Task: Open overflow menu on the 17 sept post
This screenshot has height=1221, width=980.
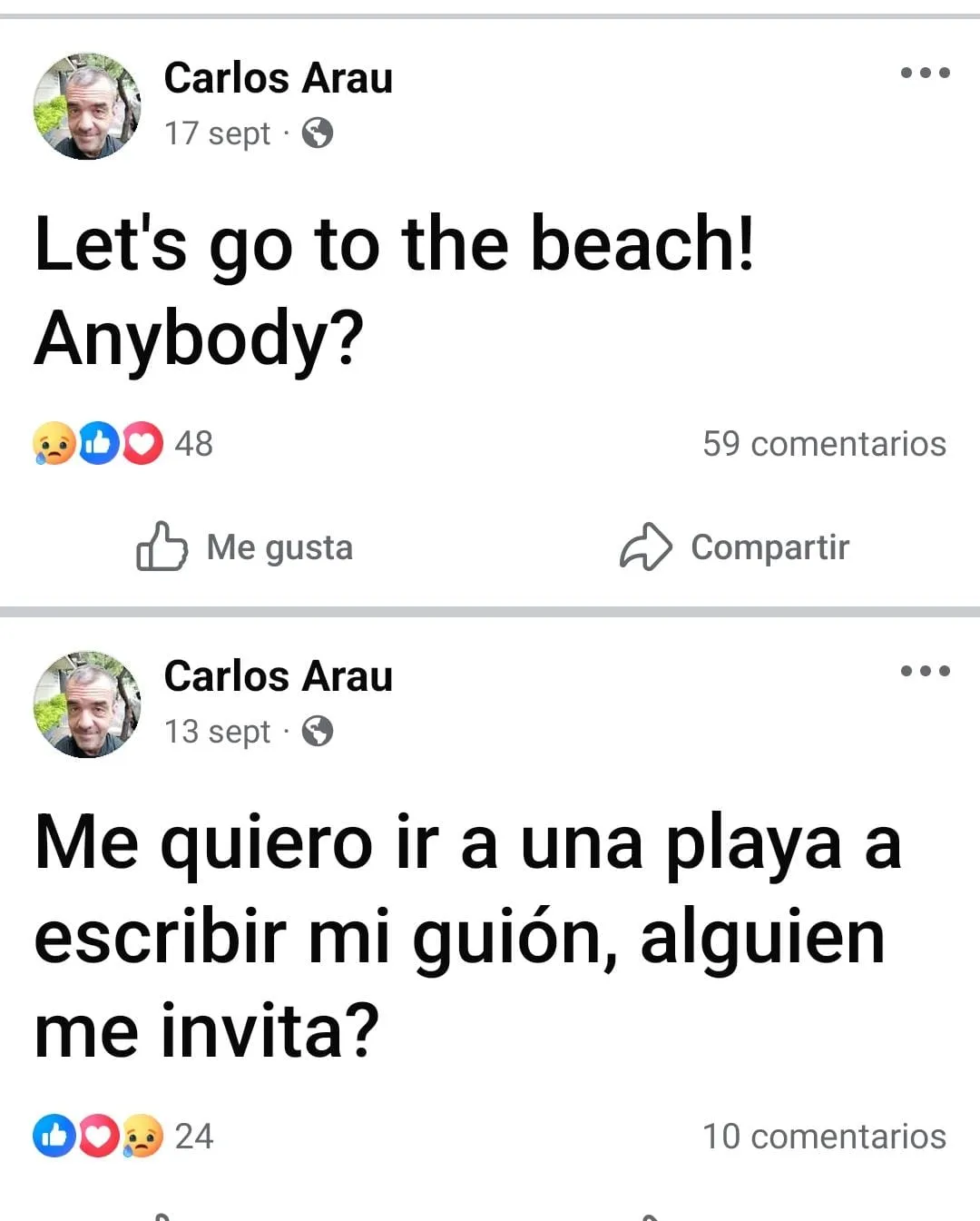Action: pos(925,73)
